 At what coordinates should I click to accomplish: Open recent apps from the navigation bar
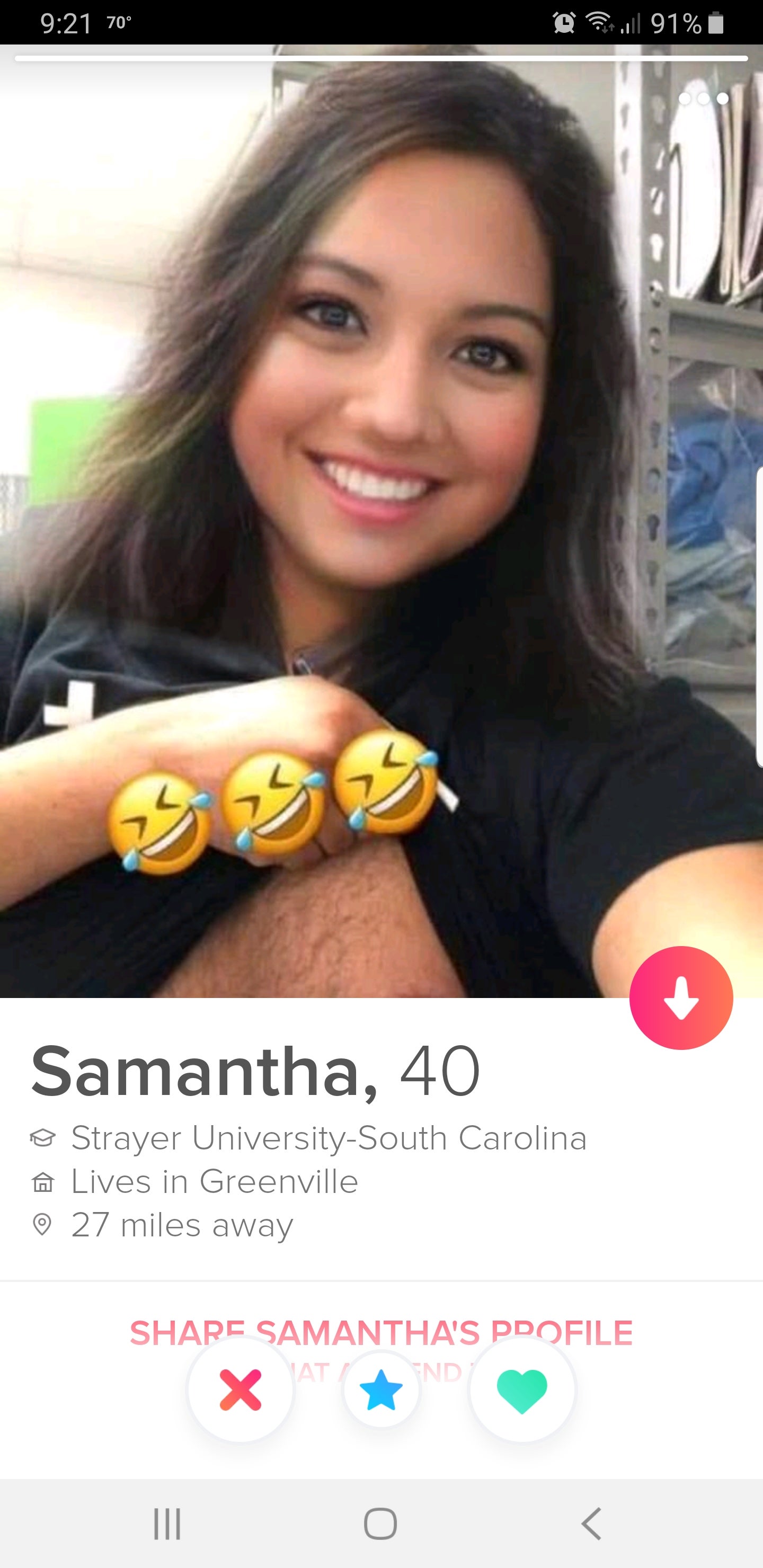pyautogui.click(x=167, y=1524)
